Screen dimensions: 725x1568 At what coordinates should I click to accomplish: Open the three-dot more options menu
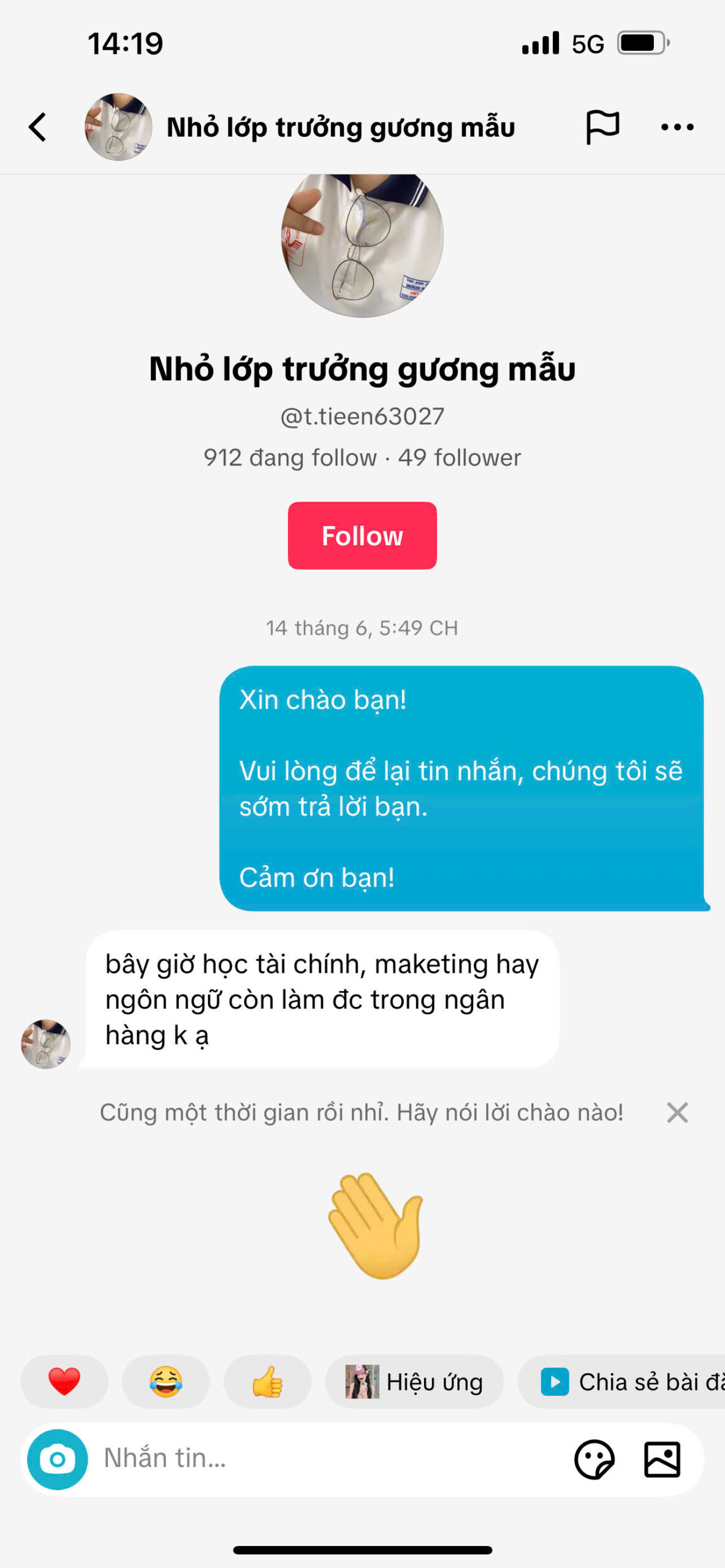(677, 127)
